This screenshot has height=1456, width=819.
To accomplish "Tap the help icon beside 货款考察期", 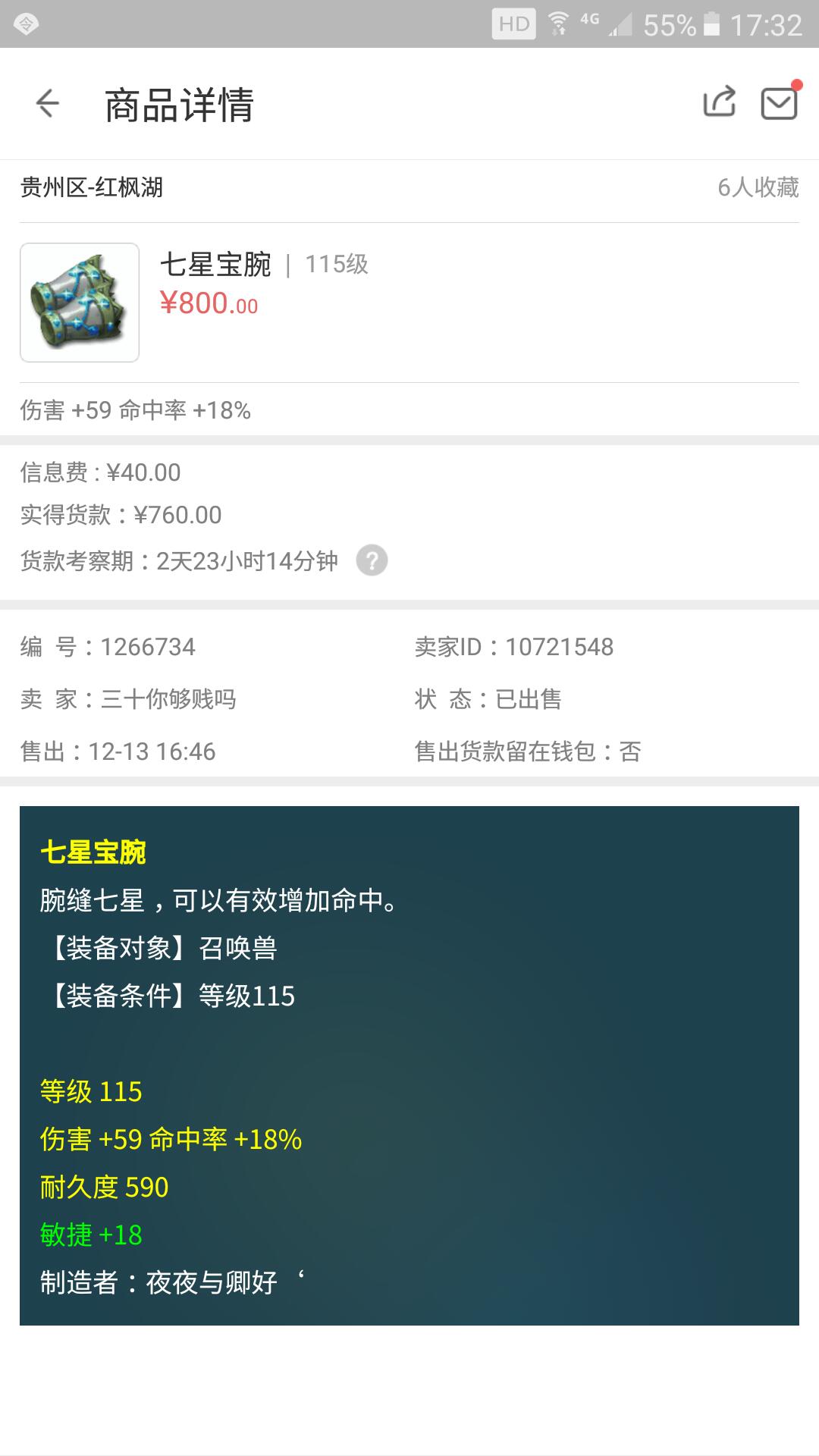I will [x=372, y=561].
